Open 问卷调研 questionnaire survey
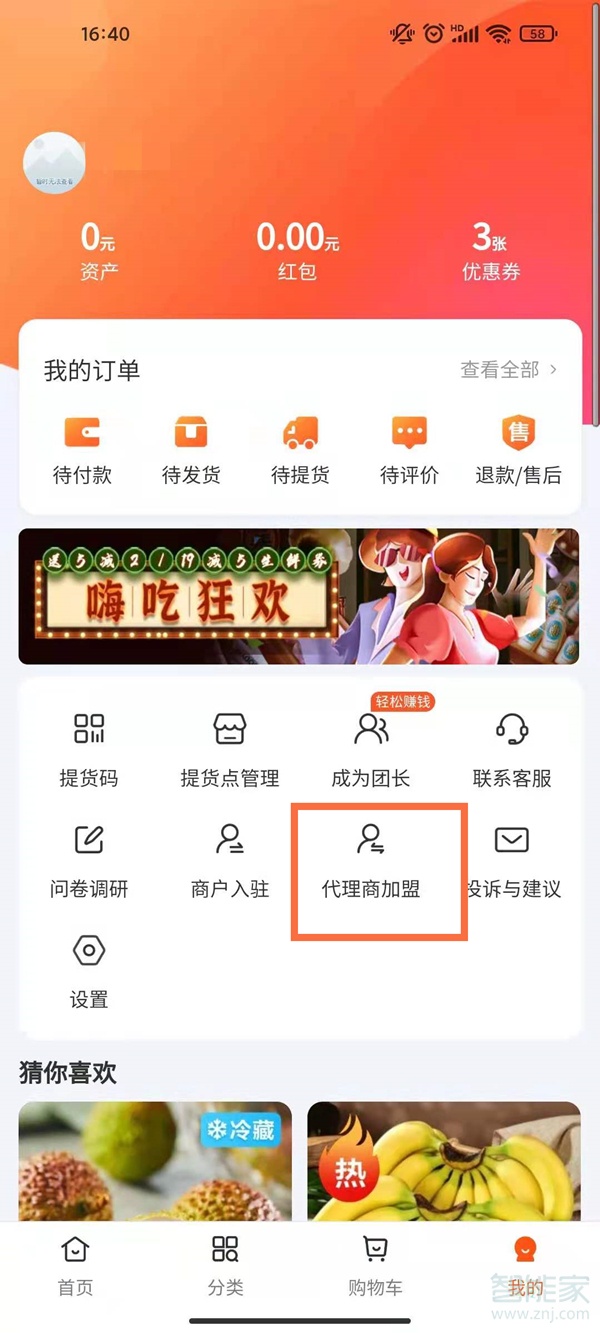This screenshot has width=600, height=1333. pos(89,860)
